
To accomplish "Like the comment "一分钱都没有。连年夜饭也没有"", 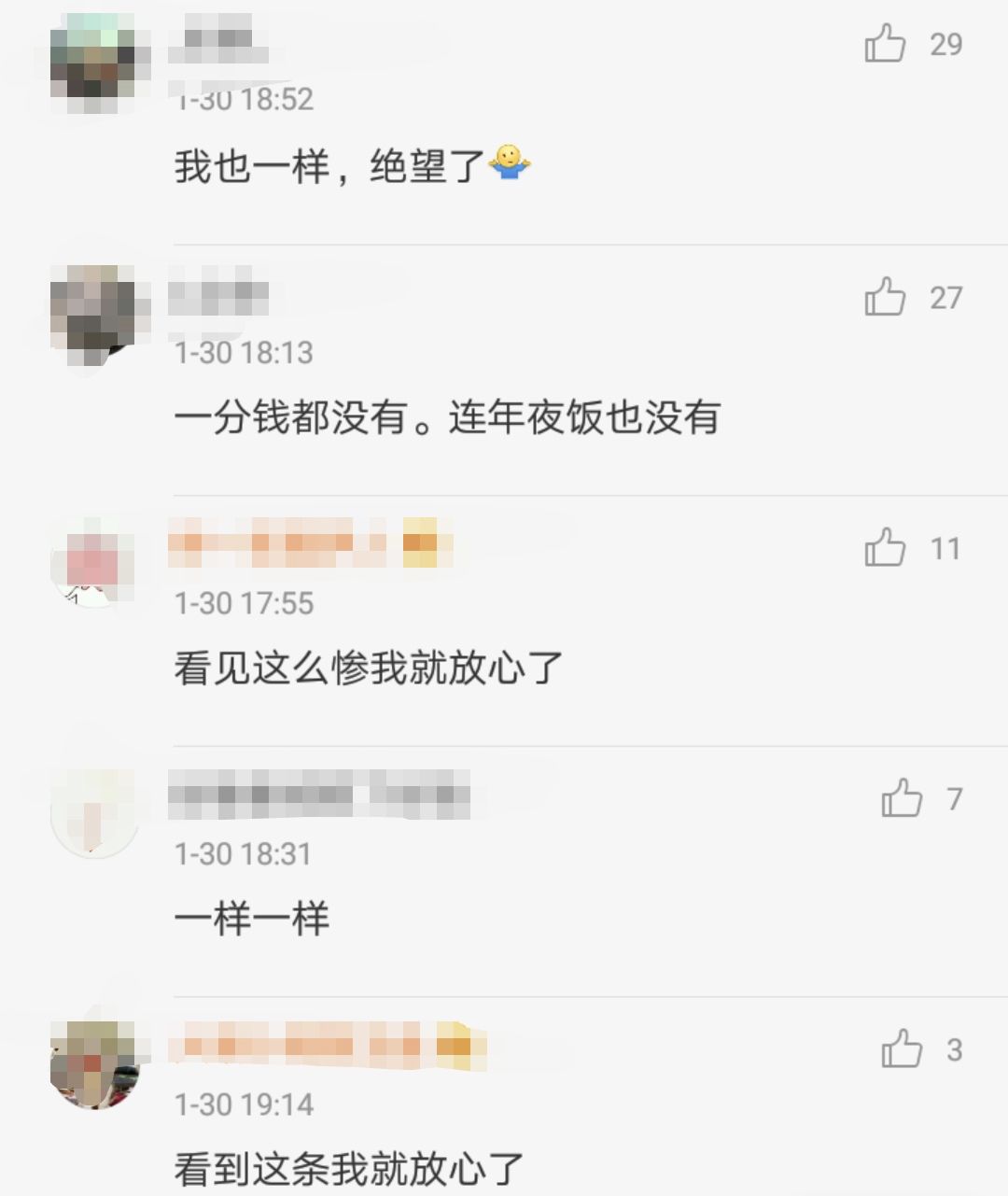I will pyautogui.click(x=885, y=297).
